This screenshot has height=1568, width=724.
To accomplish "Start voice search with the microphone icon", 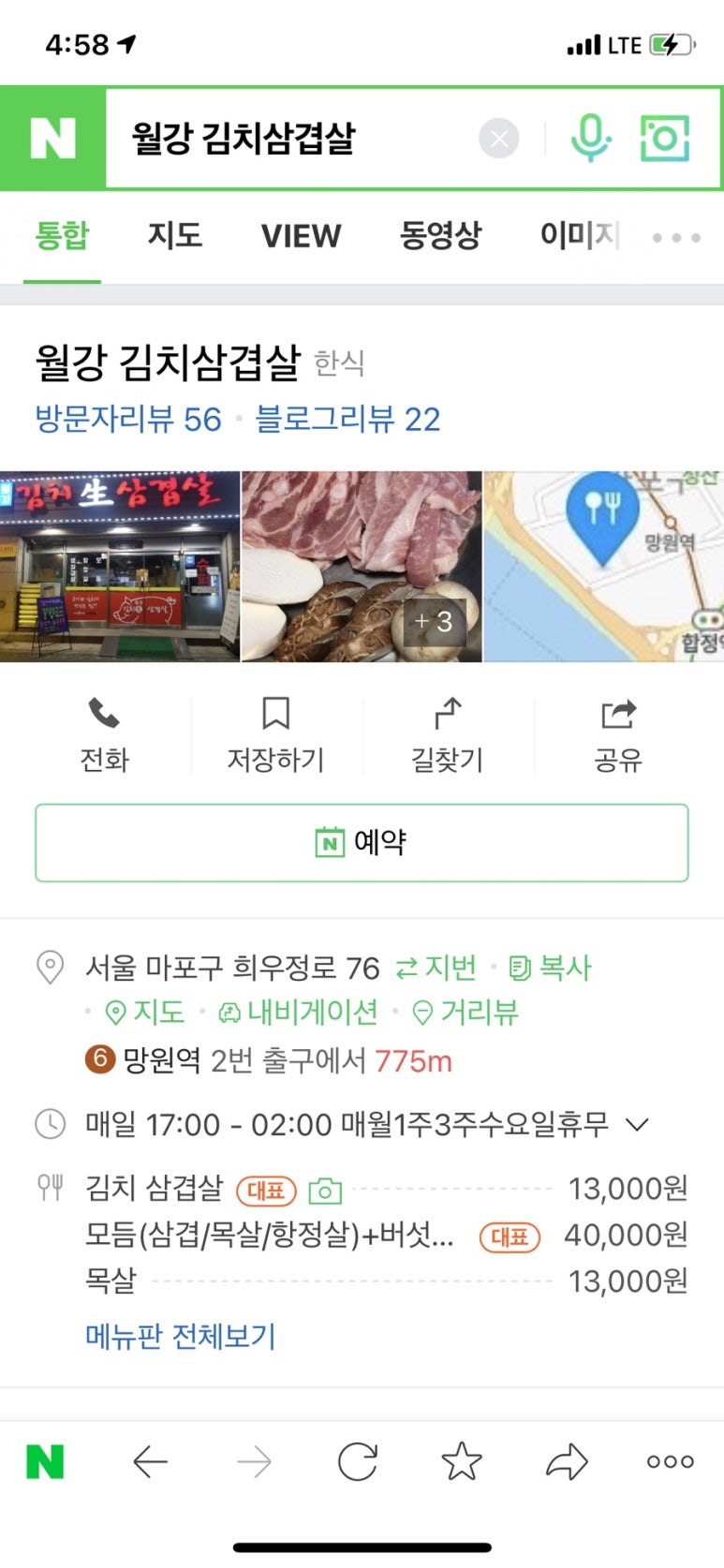I will 590,139.
